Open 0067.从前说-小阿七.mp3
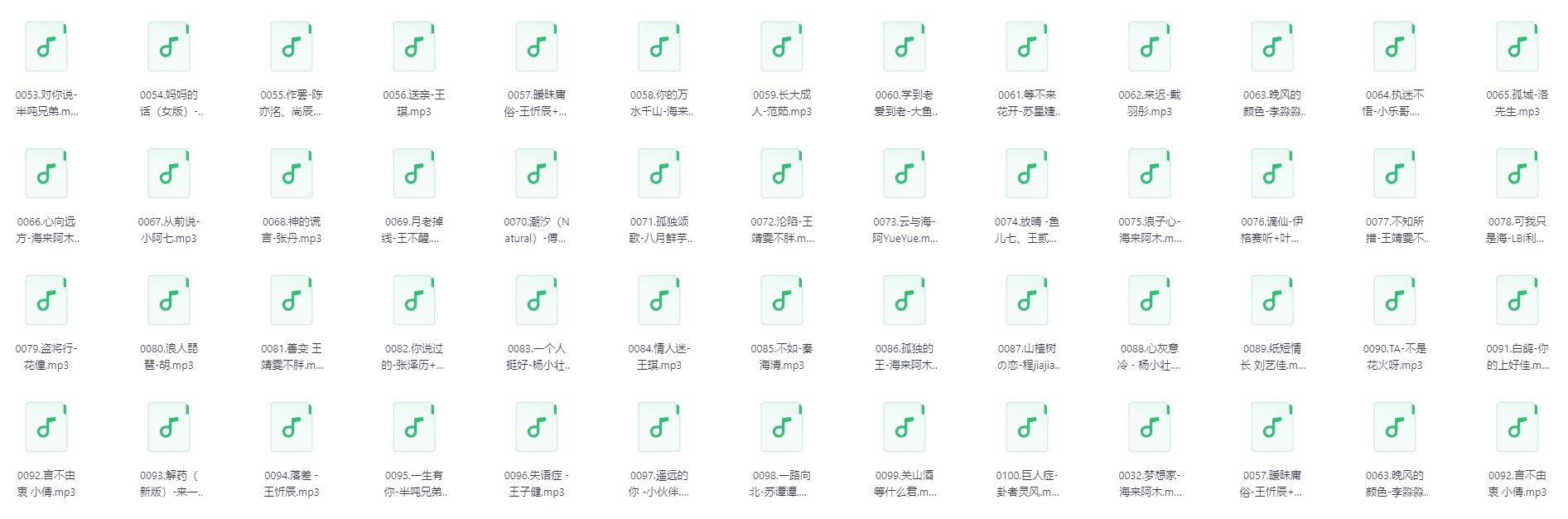This screenshot has width=1568, height=519. pyautogui.click(x=169, y=174)
